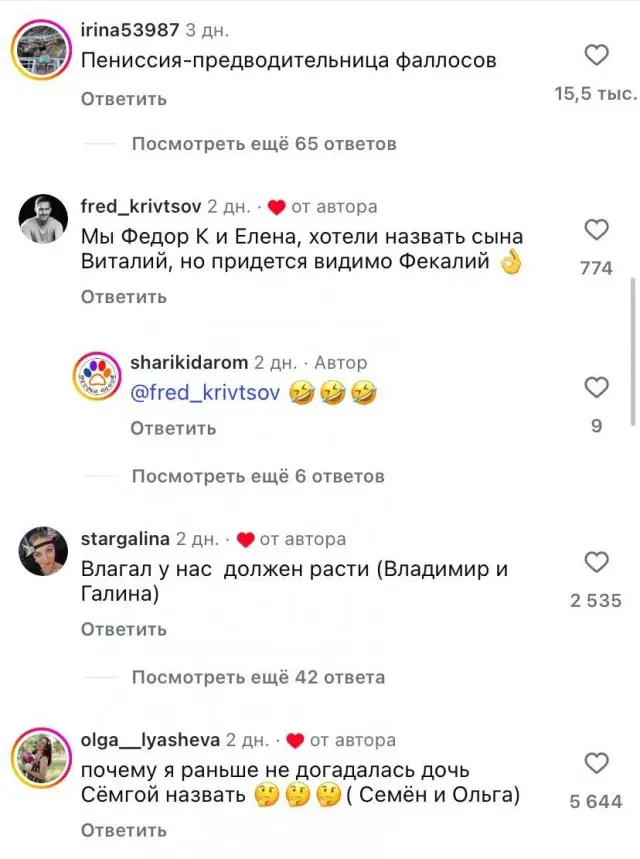Reply to olga__lyasheva's comment
The height and width of the screenshot is (859, 640).
124,831
